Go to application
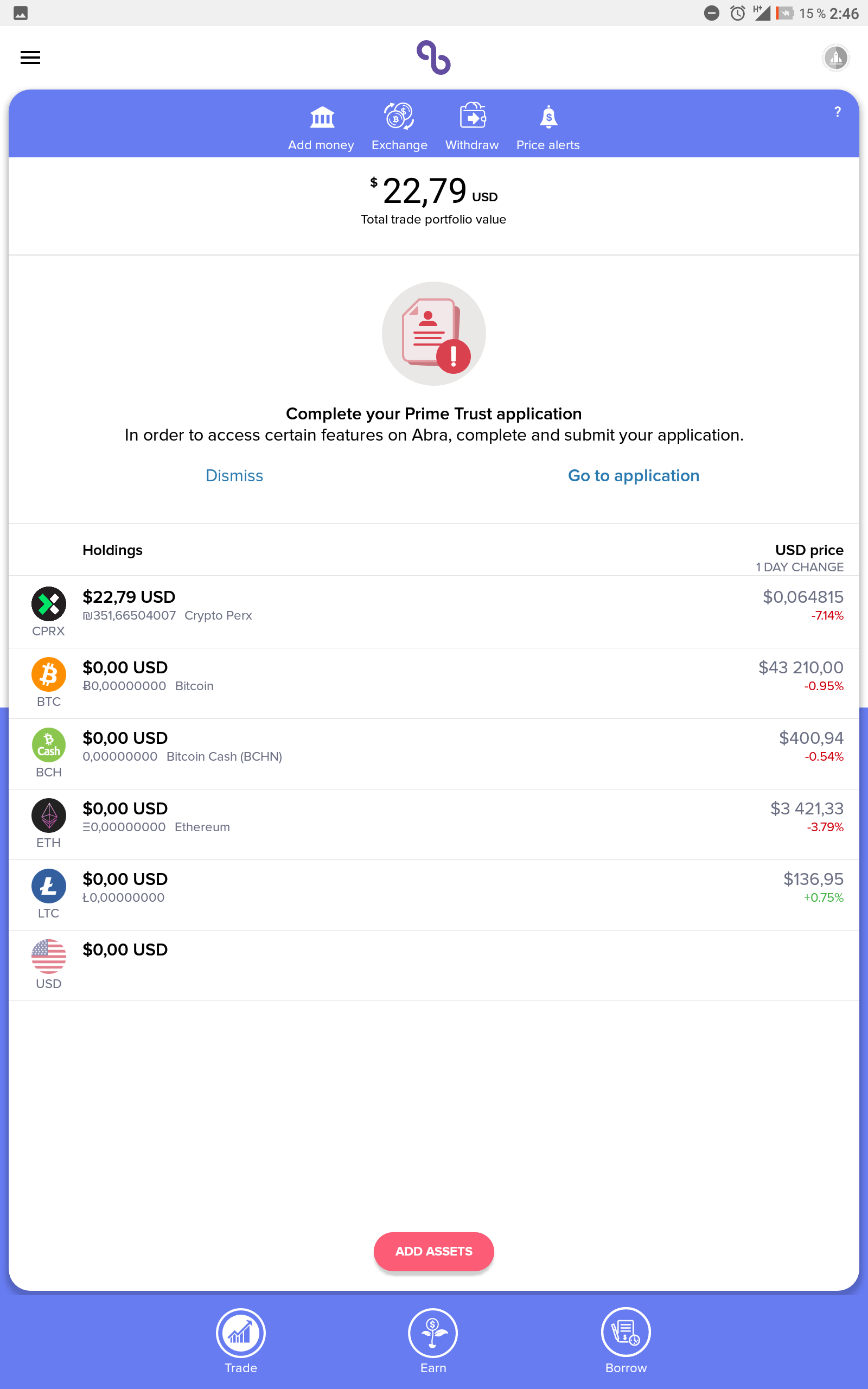Viewport: 868px width, 1389px height. (633, 475)
